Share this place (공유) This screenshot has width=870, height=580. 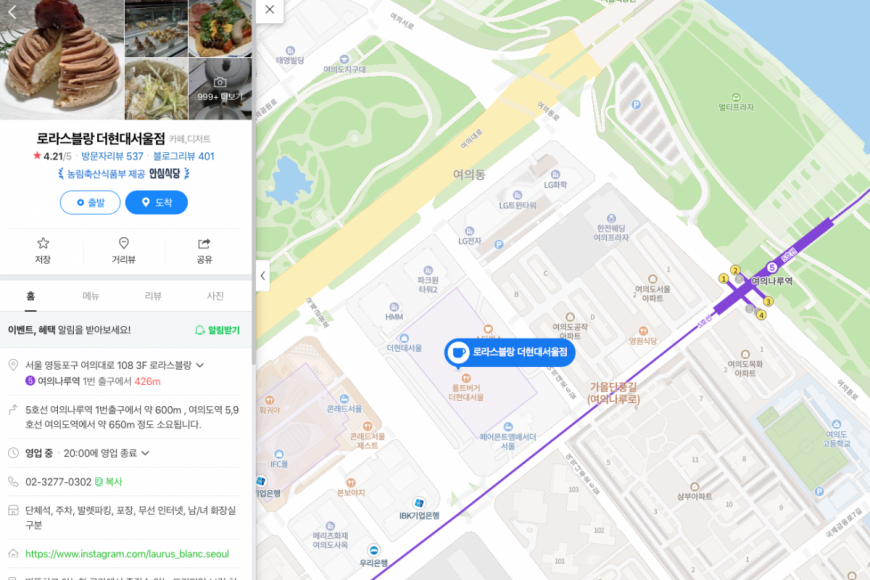(204, 250)
